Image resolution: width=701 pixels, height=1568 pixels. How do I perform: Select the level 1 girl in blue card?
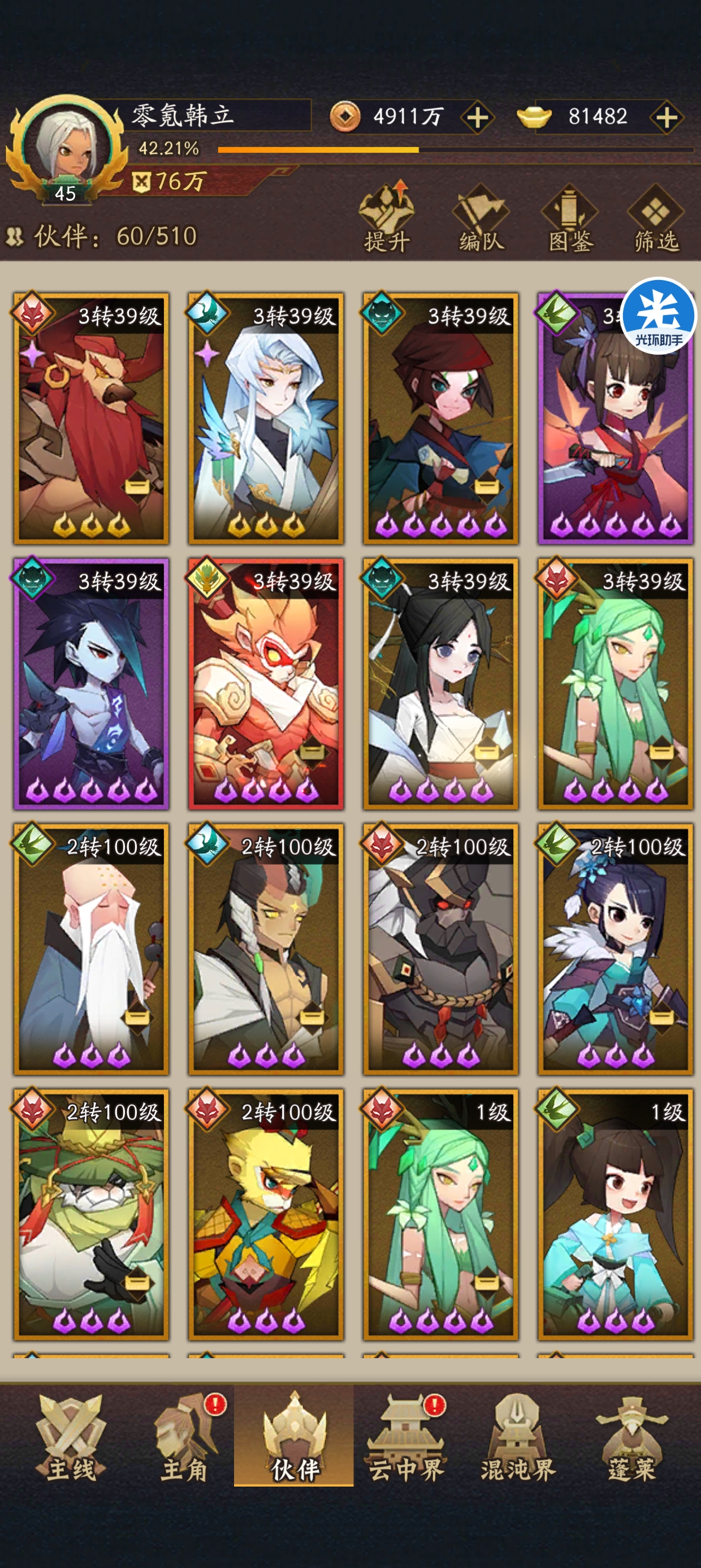[x=615, y=1215]
